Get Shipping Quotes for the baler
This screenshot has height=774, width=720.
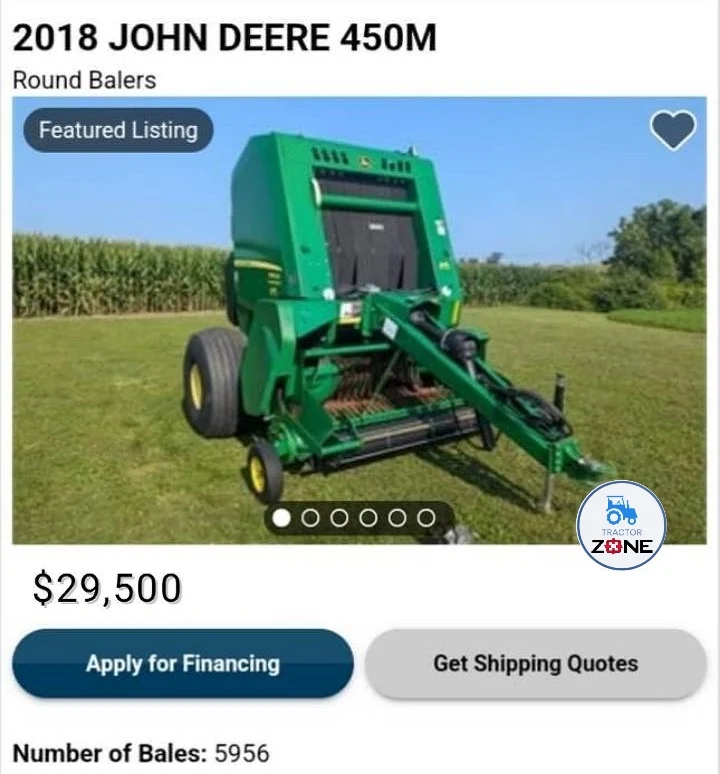point(535,664)
